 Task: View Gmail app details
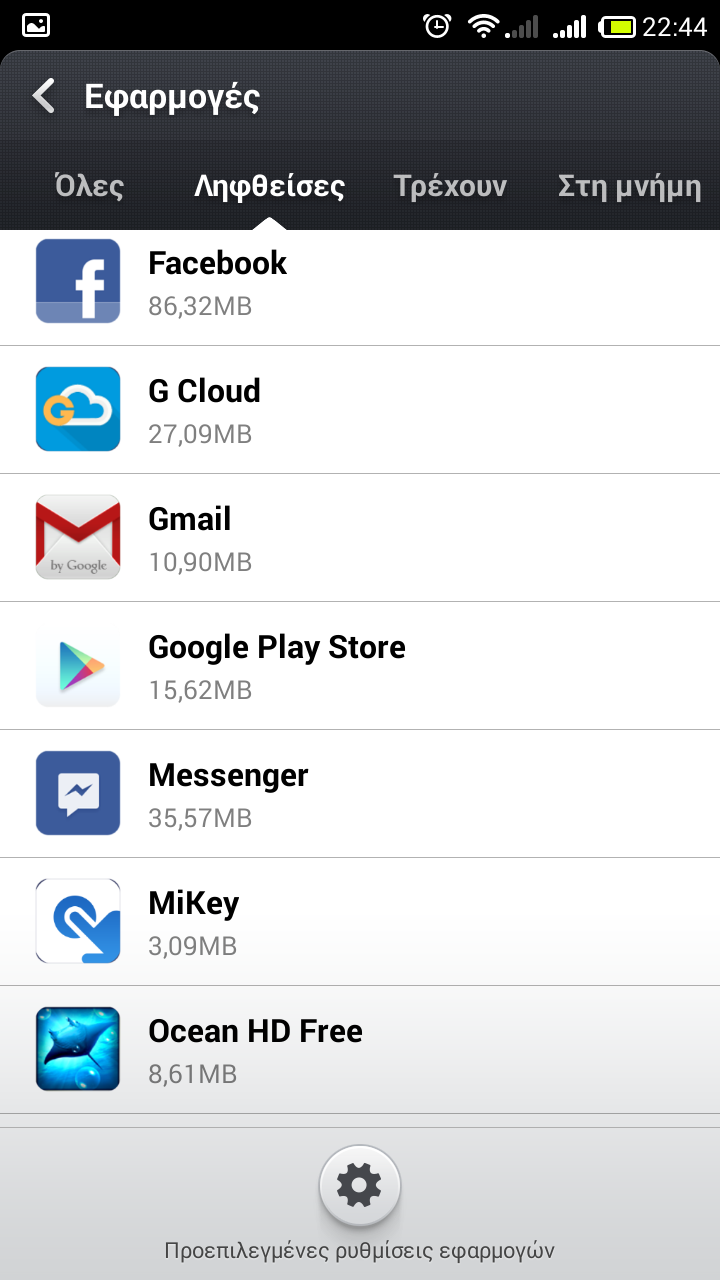pyautogui.click(x=360, y=538)
